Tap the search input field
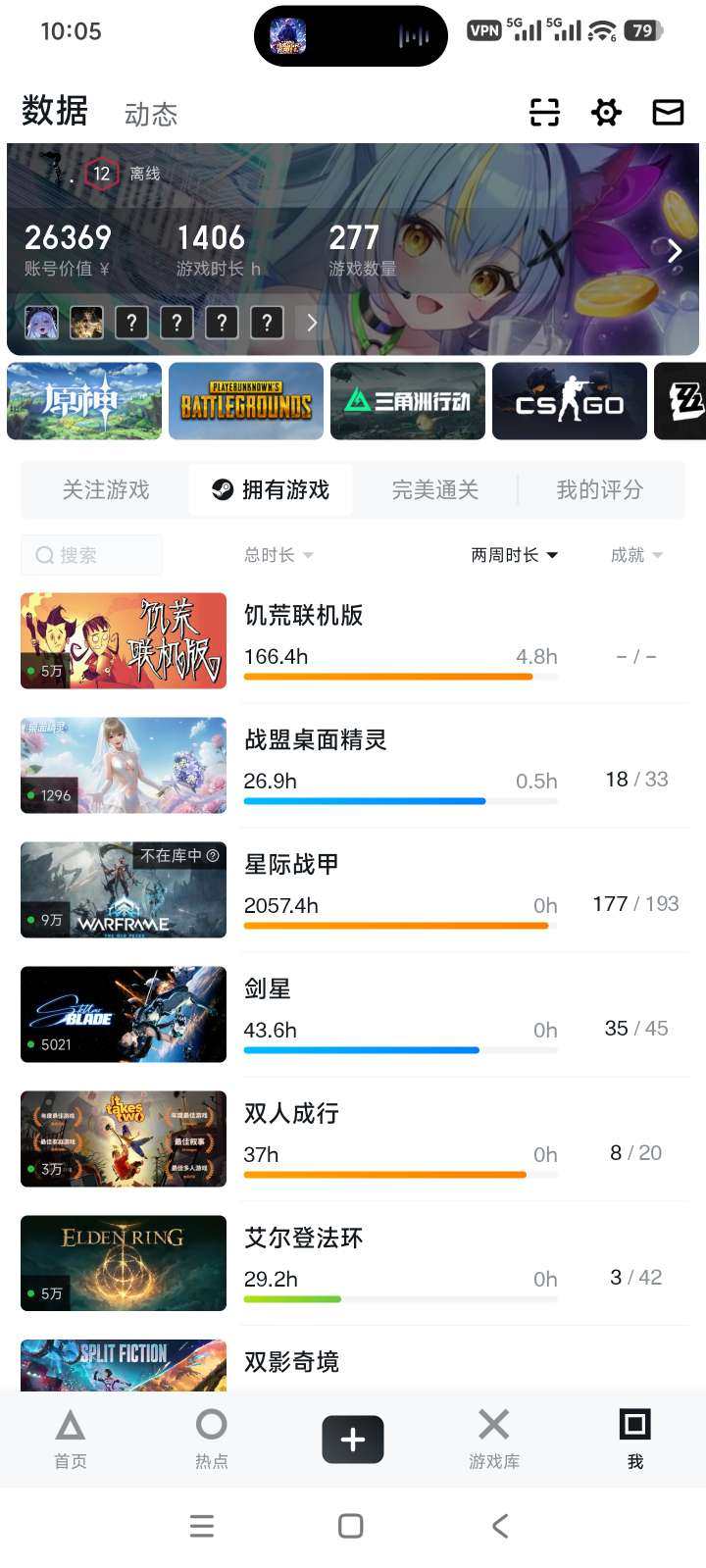706x1568 pixels. (91, 555)
